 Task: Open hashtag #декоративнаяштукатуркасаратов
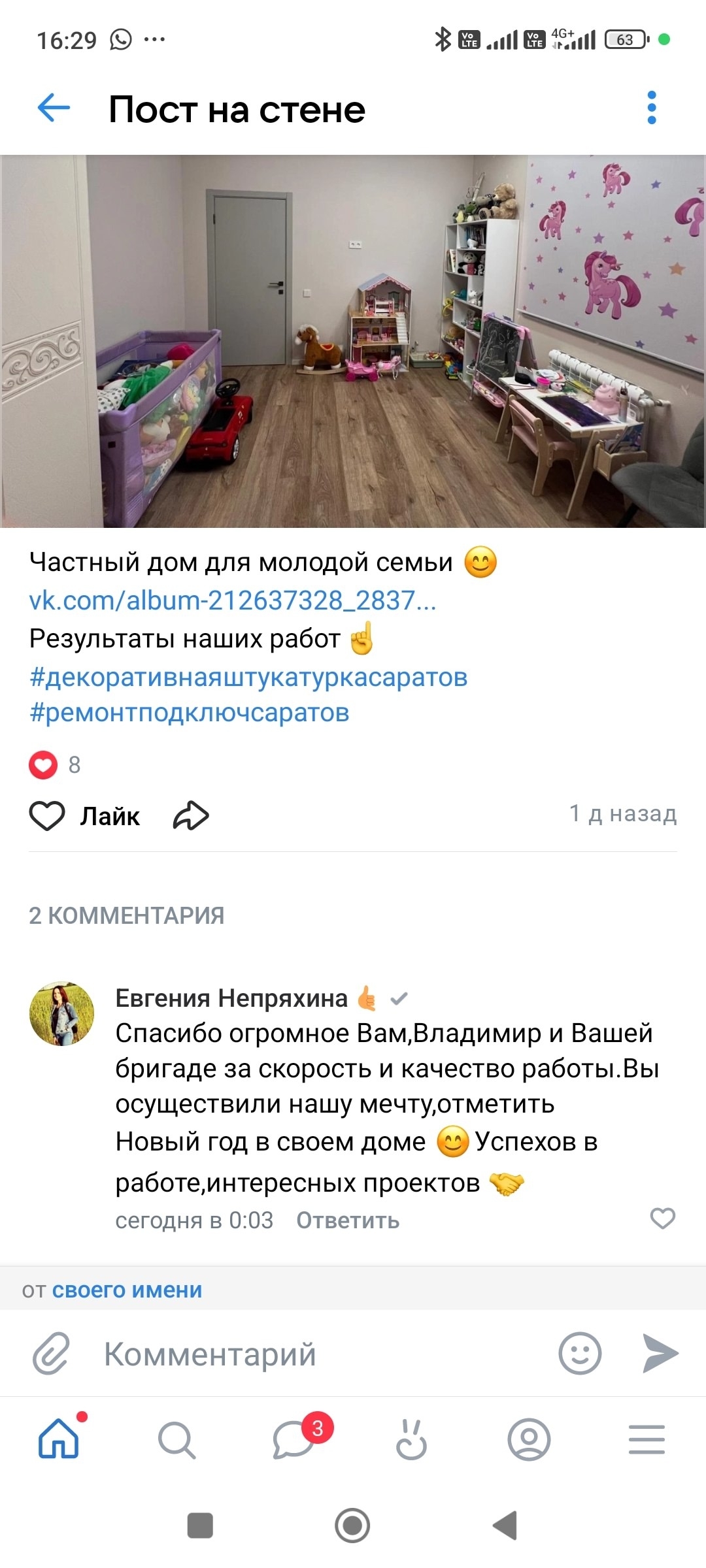pos(248,677)
